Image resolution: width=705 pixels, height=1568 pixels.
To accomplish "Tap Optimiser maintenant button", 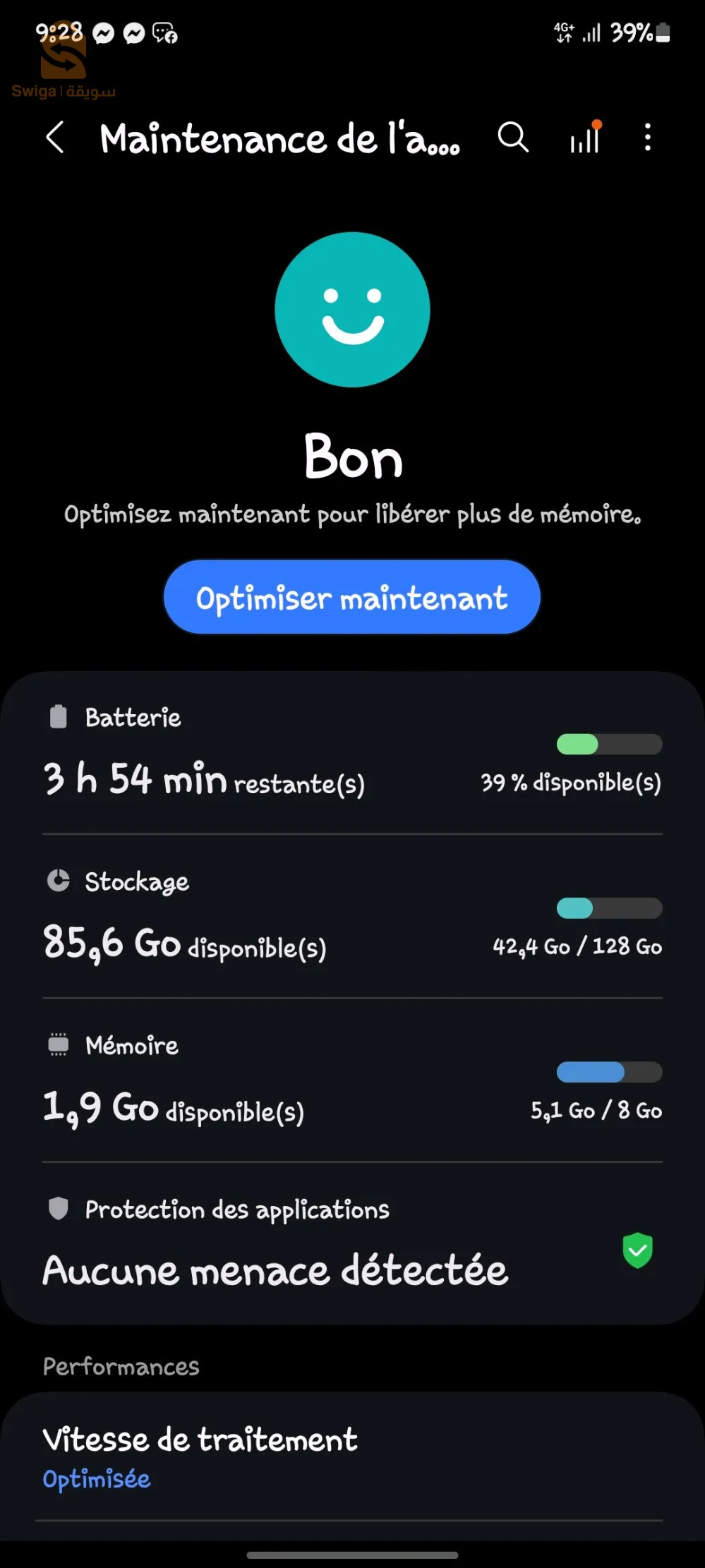I will [351, 598].
